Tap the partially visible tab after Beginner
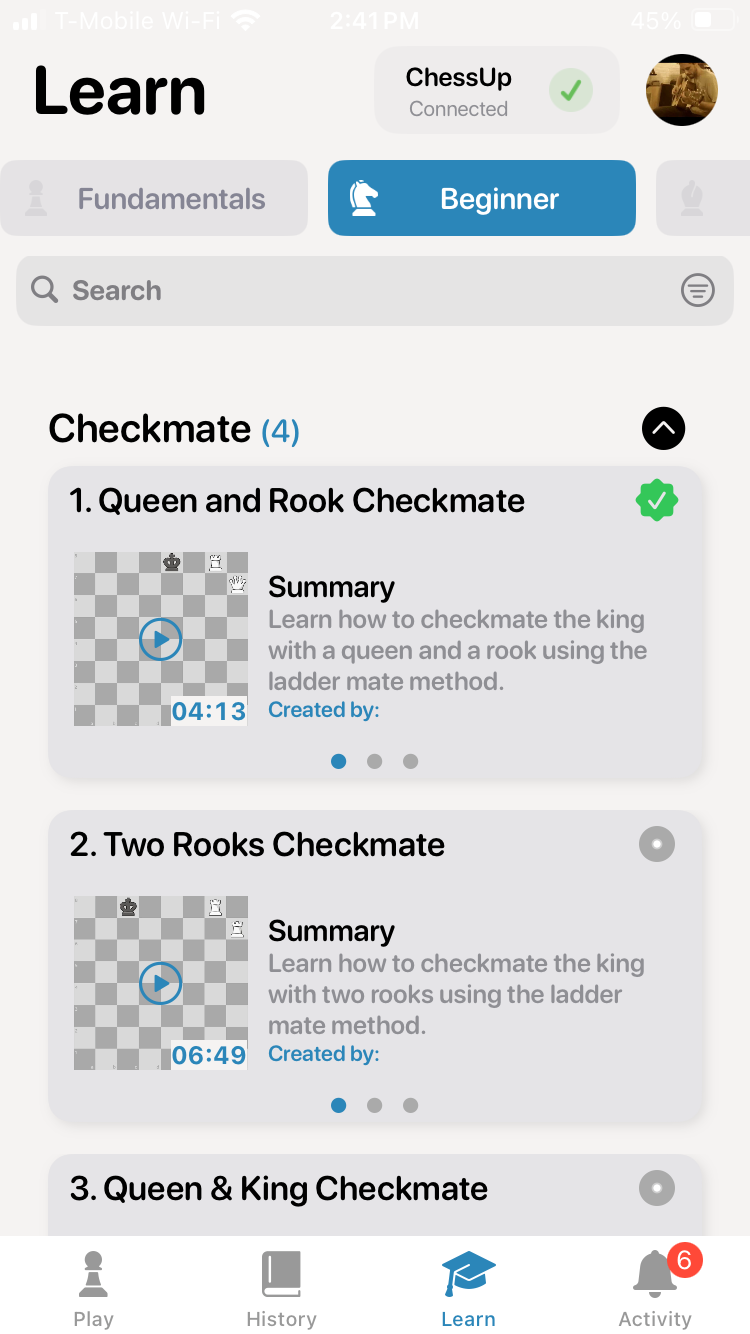The height and width of the screenshot is (1334, 750). pos(704,199)
